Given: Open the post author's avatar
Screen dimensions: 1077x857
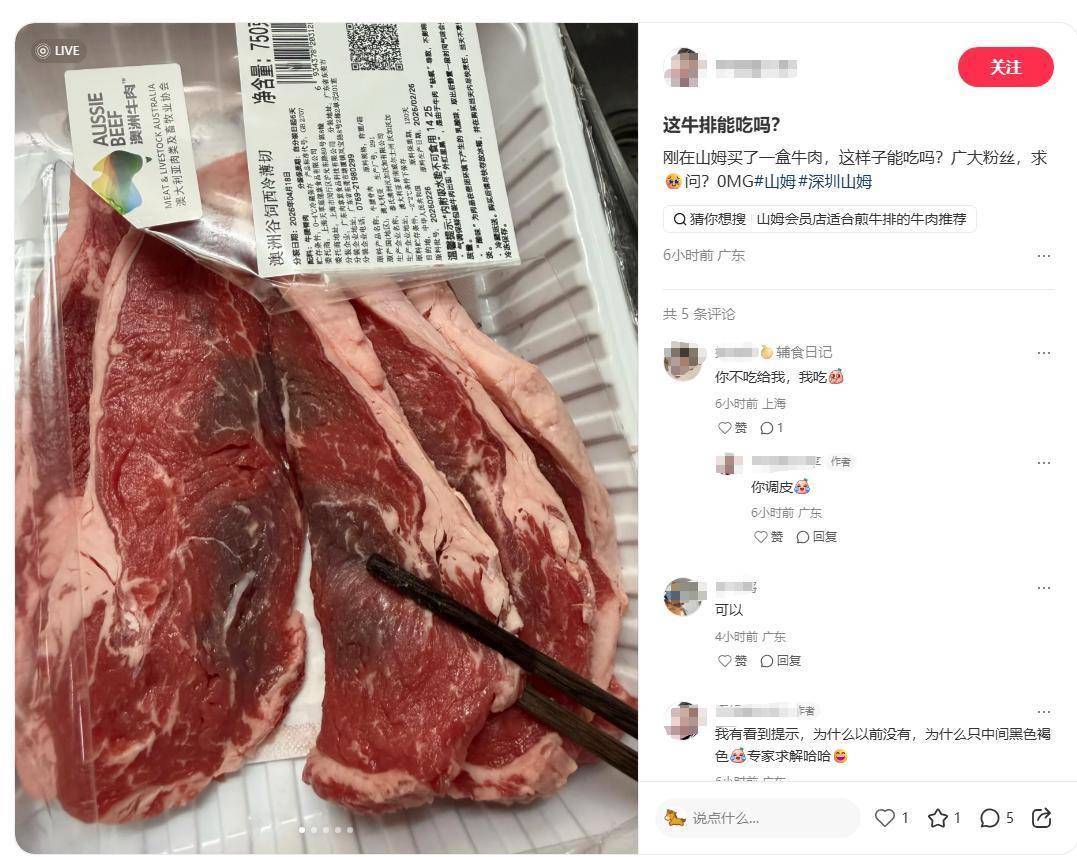Looking at the screenshot, I should 685,67.
